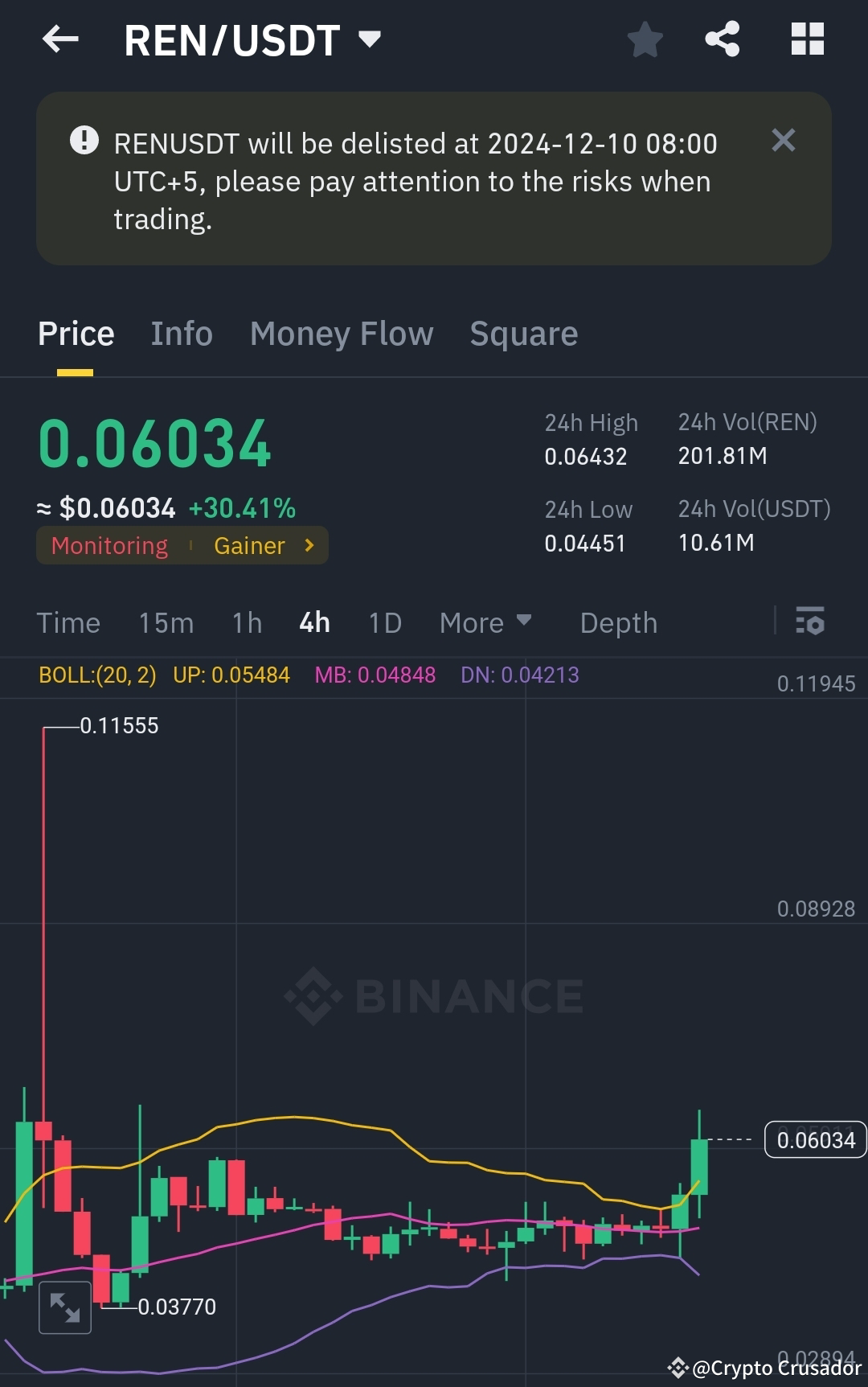View the Depth chart
Screen dimensions: 868x1387
point(618,622)
